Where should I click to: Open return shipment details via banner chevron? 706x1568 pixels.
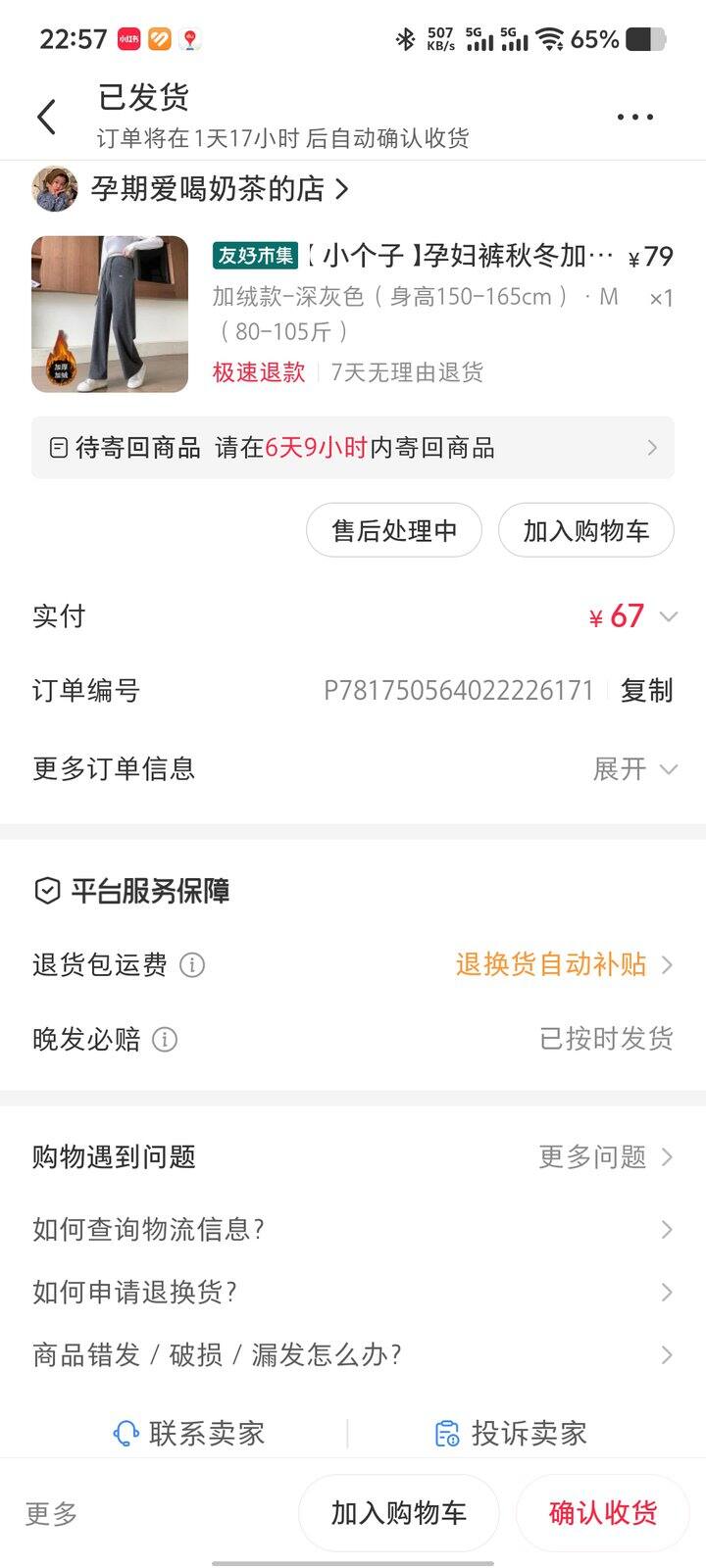coord(652,447)
